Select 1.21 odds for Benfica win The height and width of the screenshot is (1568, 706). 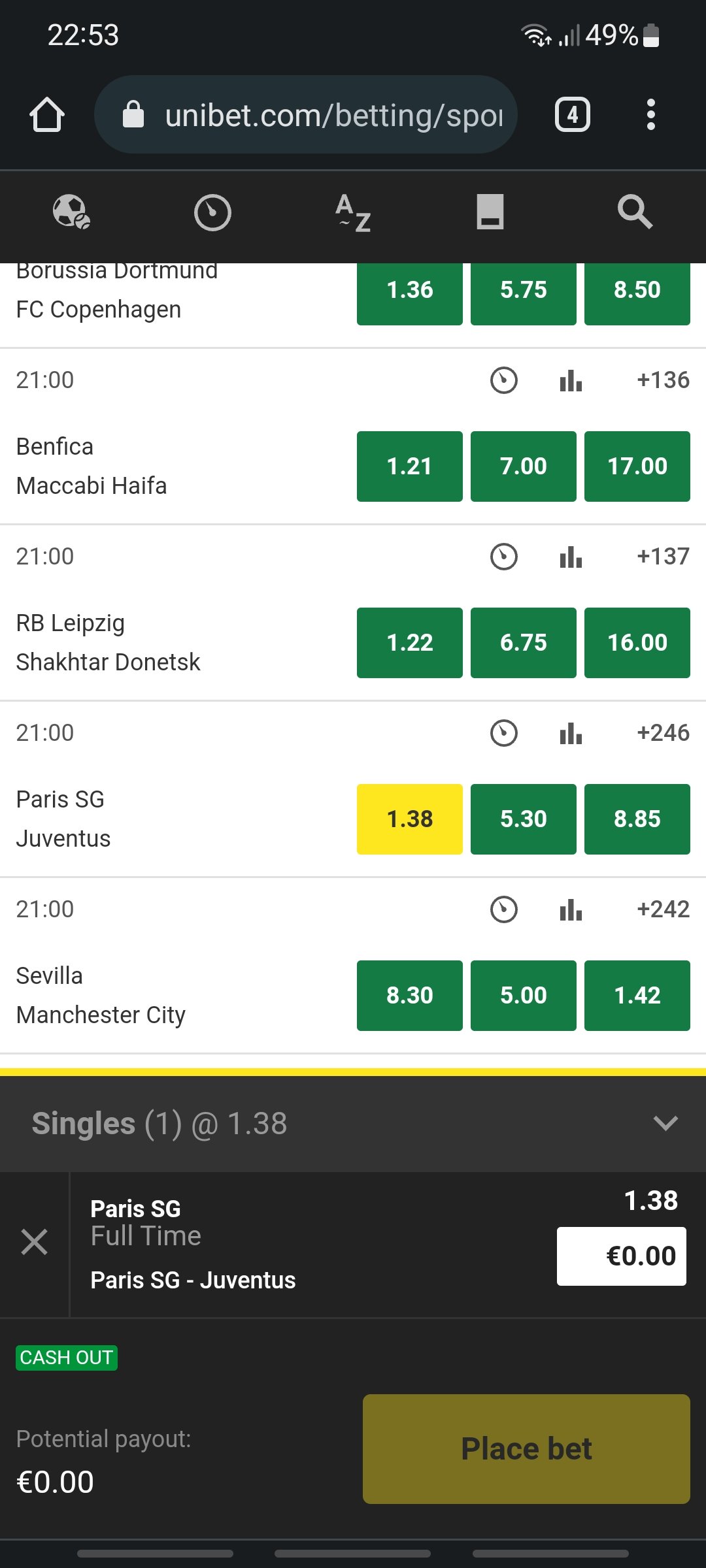tap(410, 466)
